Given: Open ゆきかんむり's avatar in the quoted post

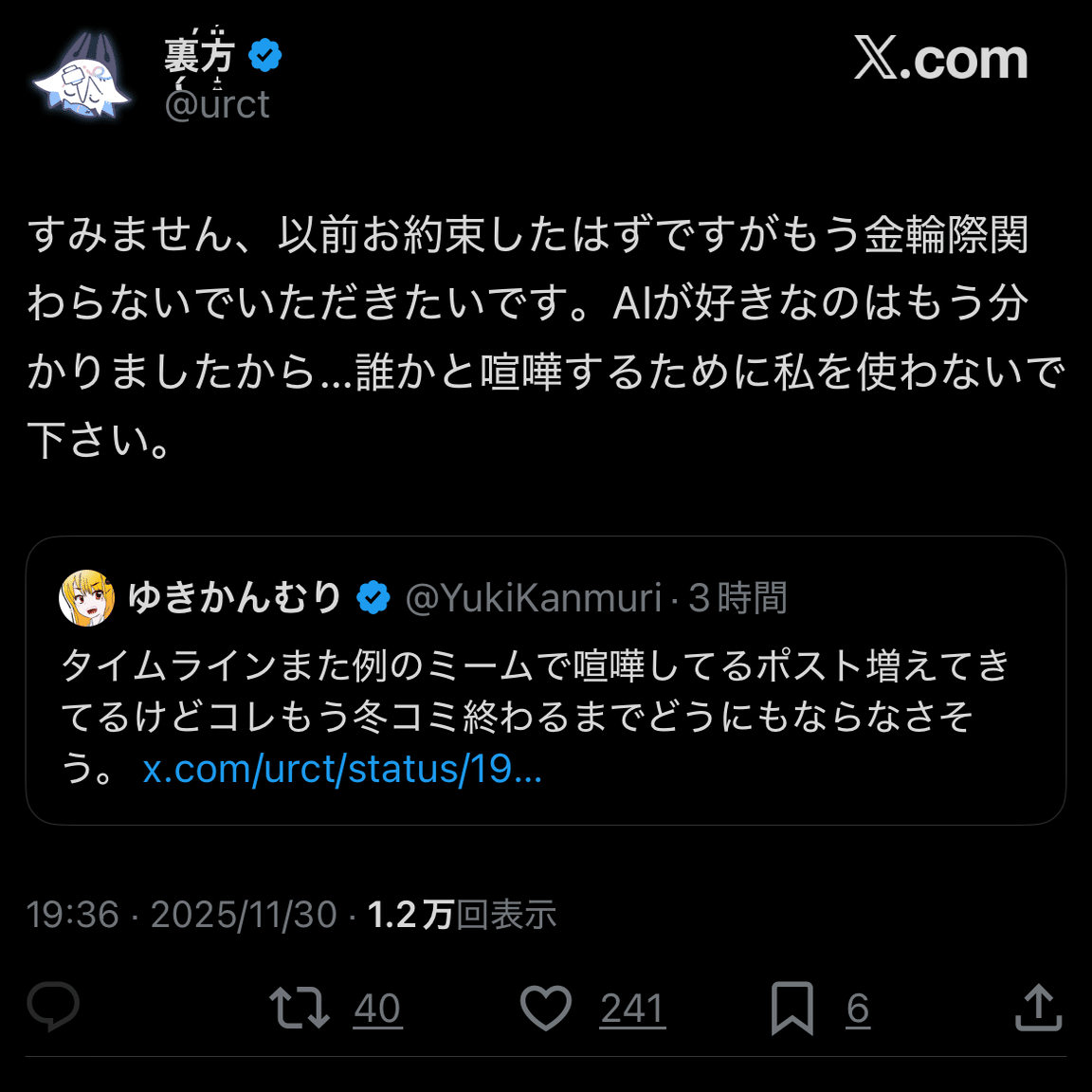Looking at the screenshot, I should click(86, 597).
